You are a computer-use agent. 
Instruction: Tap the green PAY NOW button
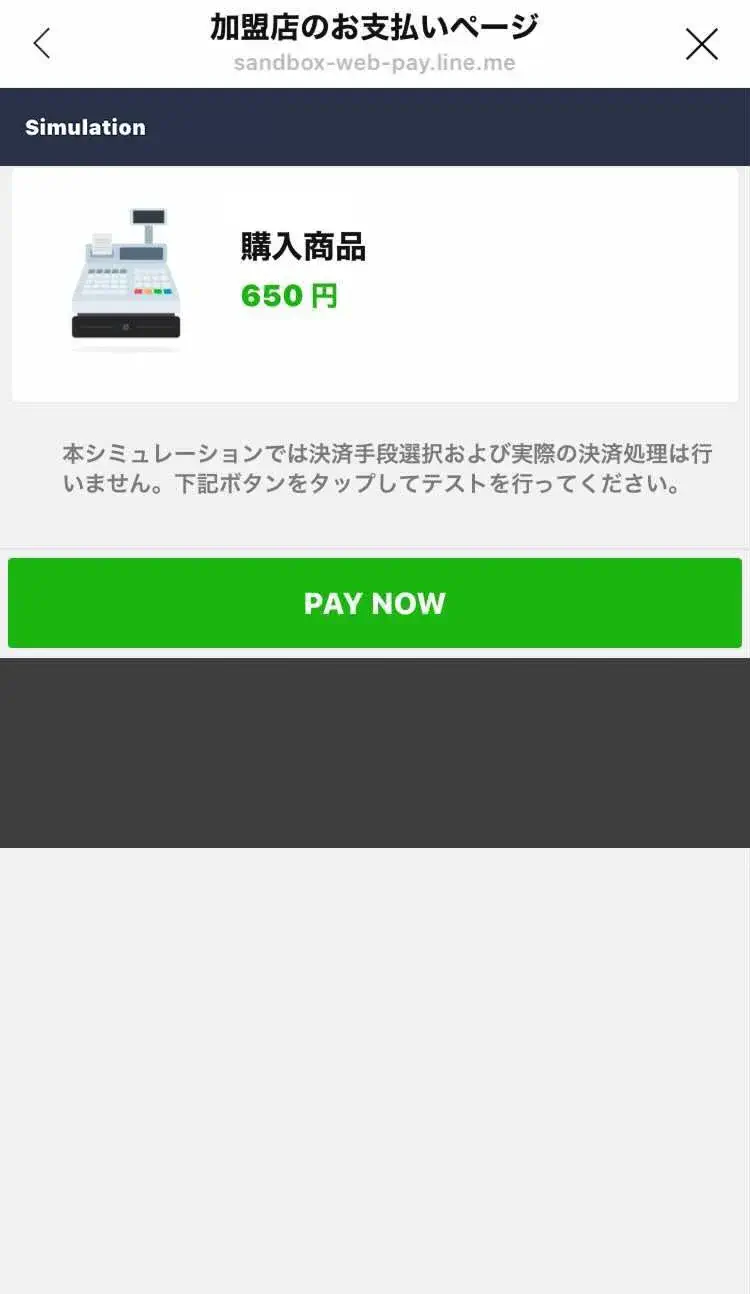375,603
